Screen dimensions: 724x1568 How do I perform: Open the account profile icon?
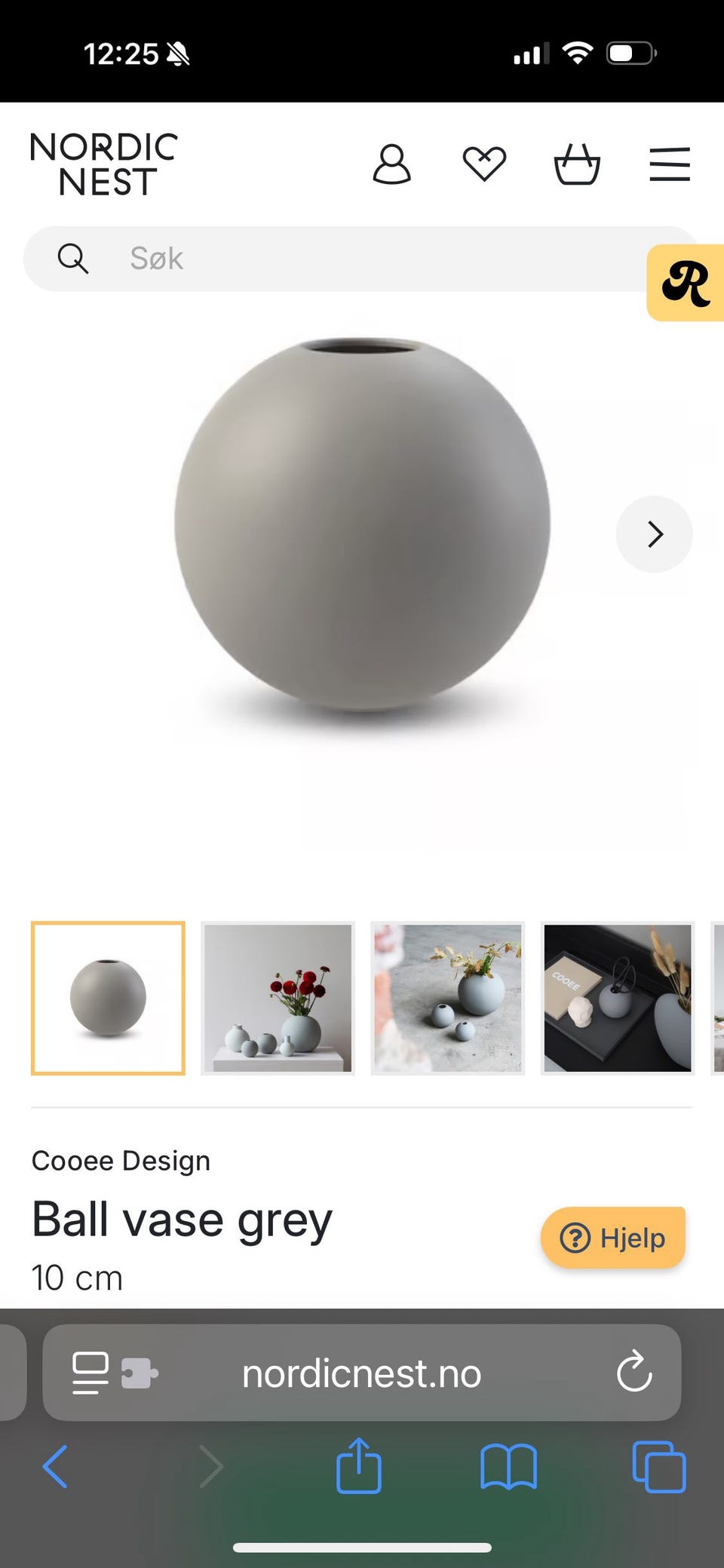(392, 164)
